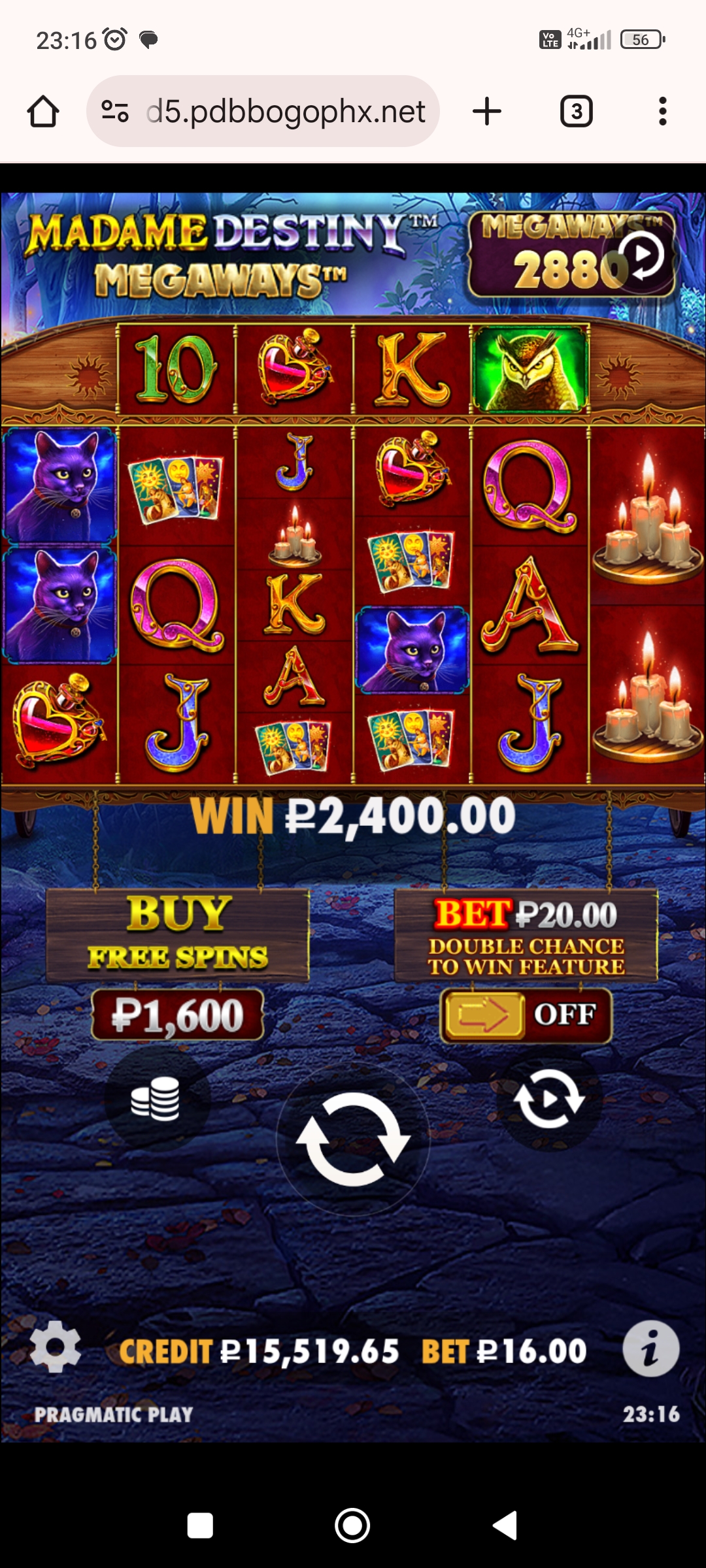
Task: Edit the URL in the address bar
Action: click(286, 111)
